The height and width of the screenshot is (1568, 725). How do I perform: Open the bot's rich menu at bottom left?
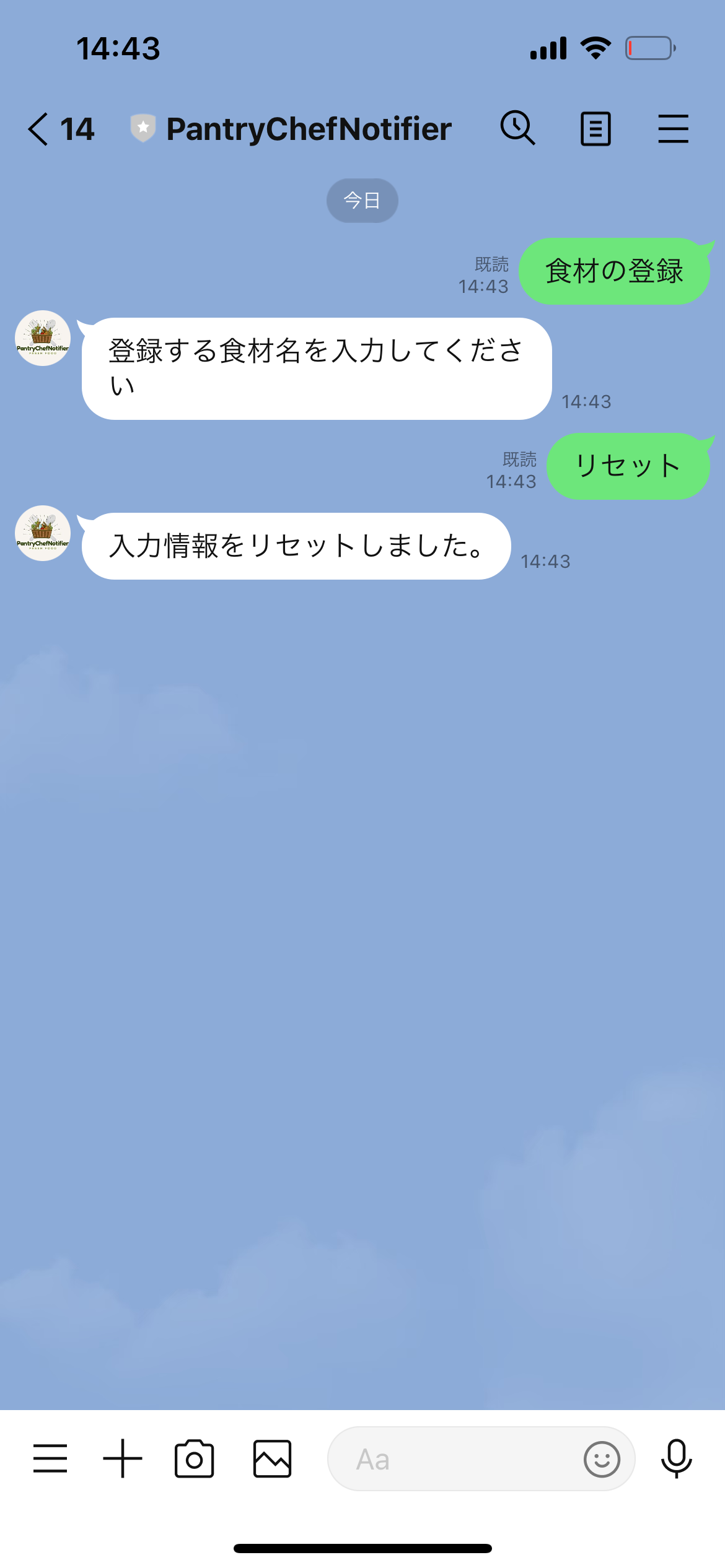click(x=50, y=1458)
